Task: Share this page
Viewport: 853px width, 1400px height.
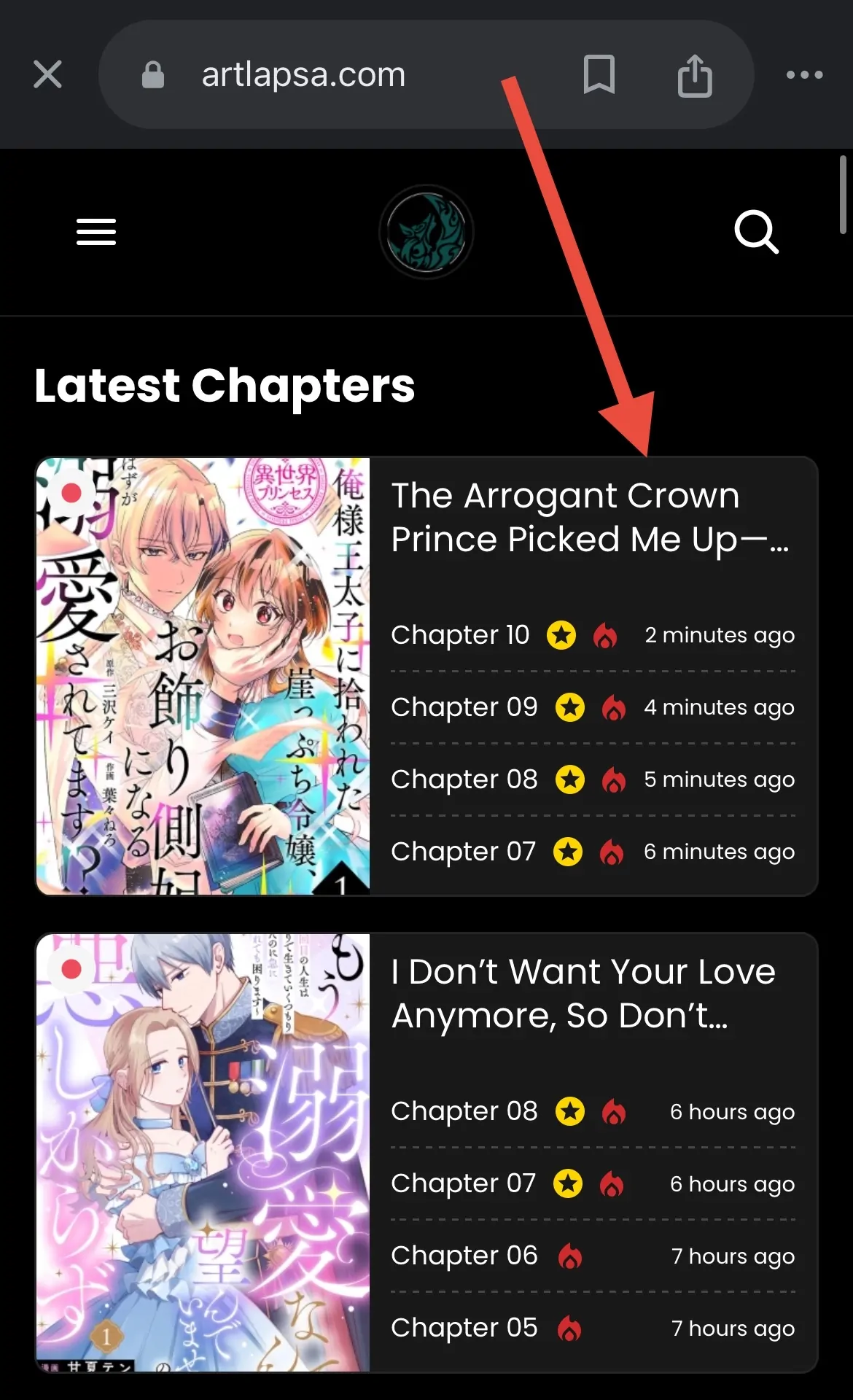Action: 694,75
